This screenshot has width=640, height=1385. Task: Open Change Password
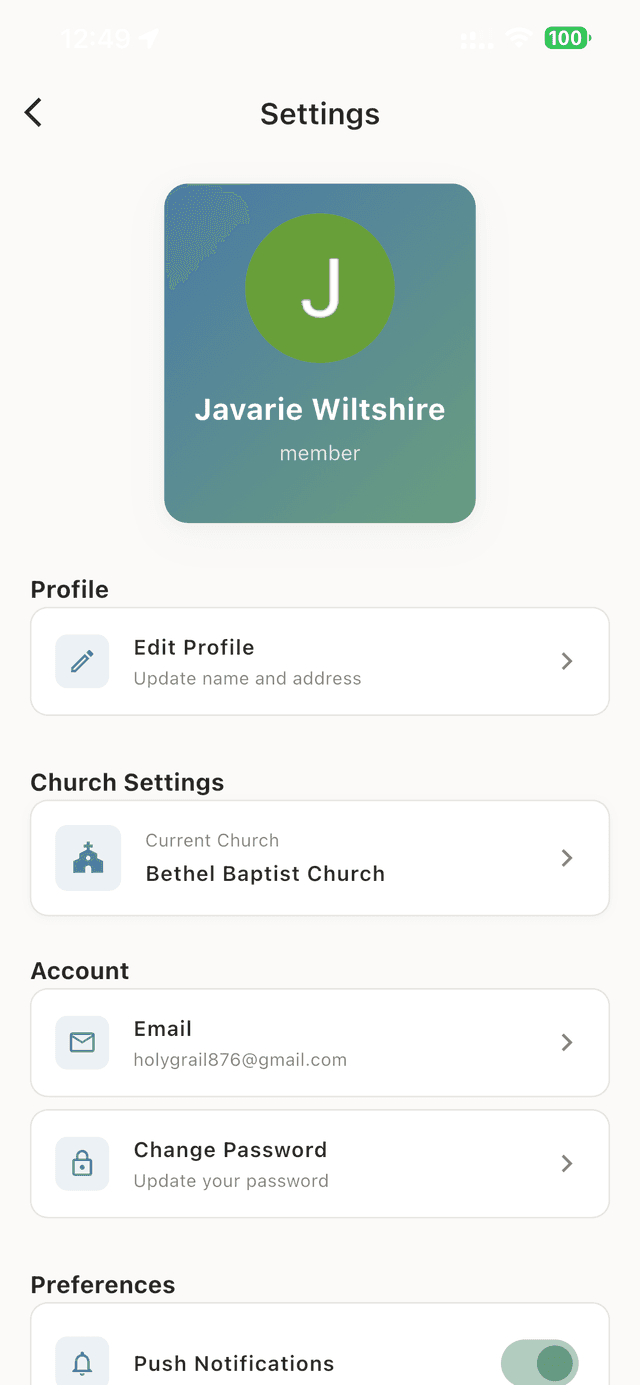320,1164
